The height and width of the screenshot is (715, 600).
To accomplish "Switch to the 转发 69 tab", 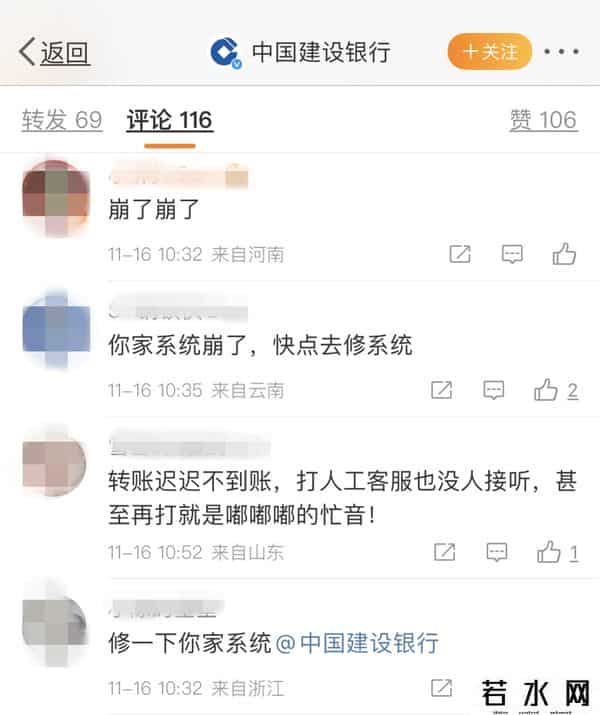I will (62, 120).
